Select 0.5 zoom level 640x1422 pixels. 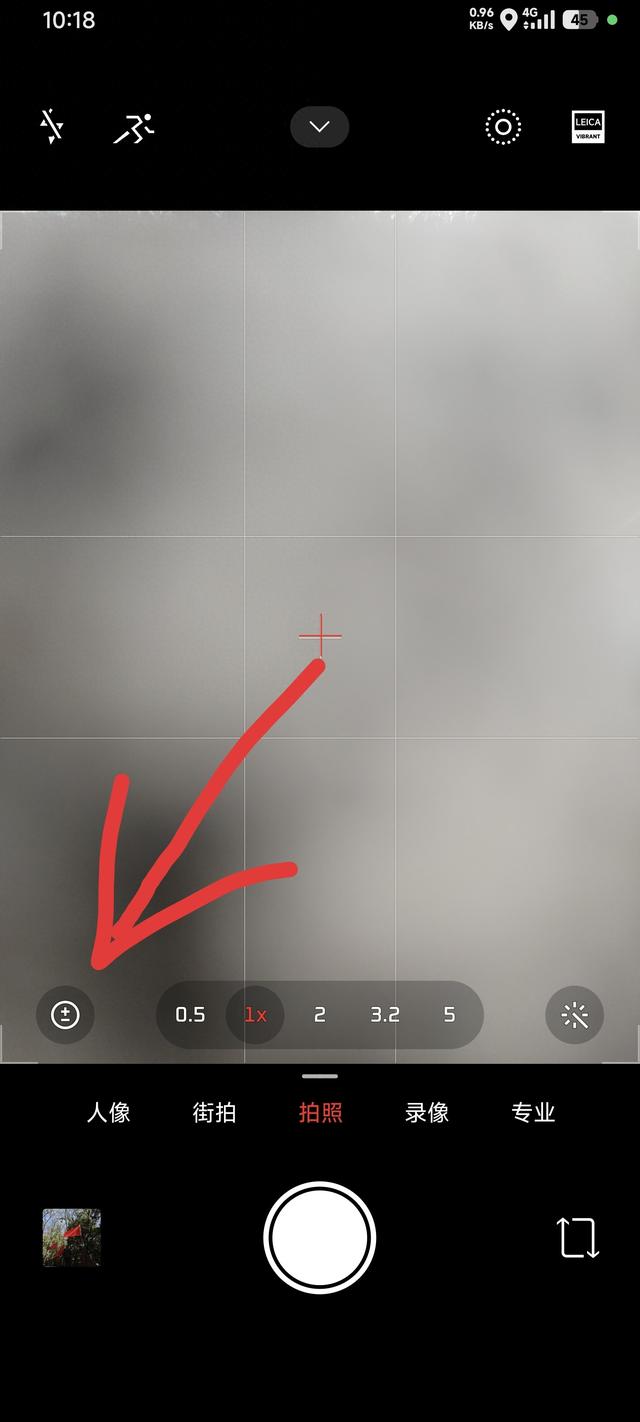[x=190, y=1015]
